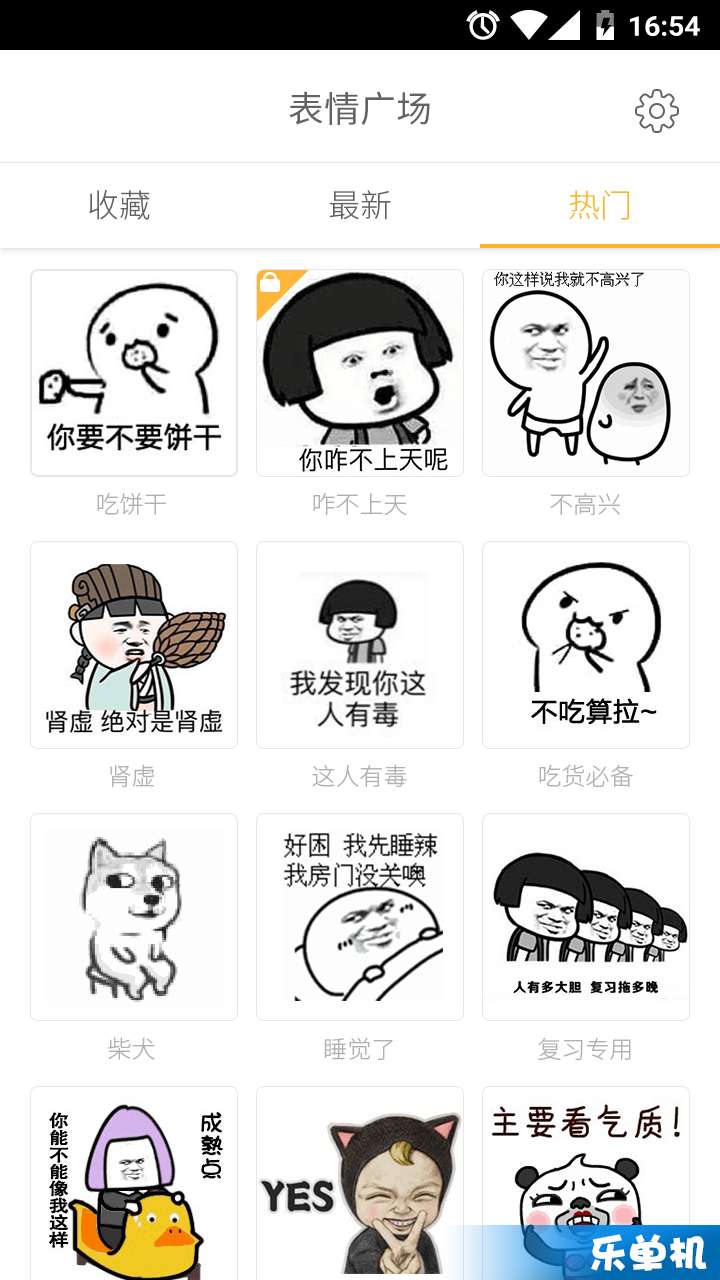
Task: Open the 吃饼干 sticker pack
Action: (134, 373)
